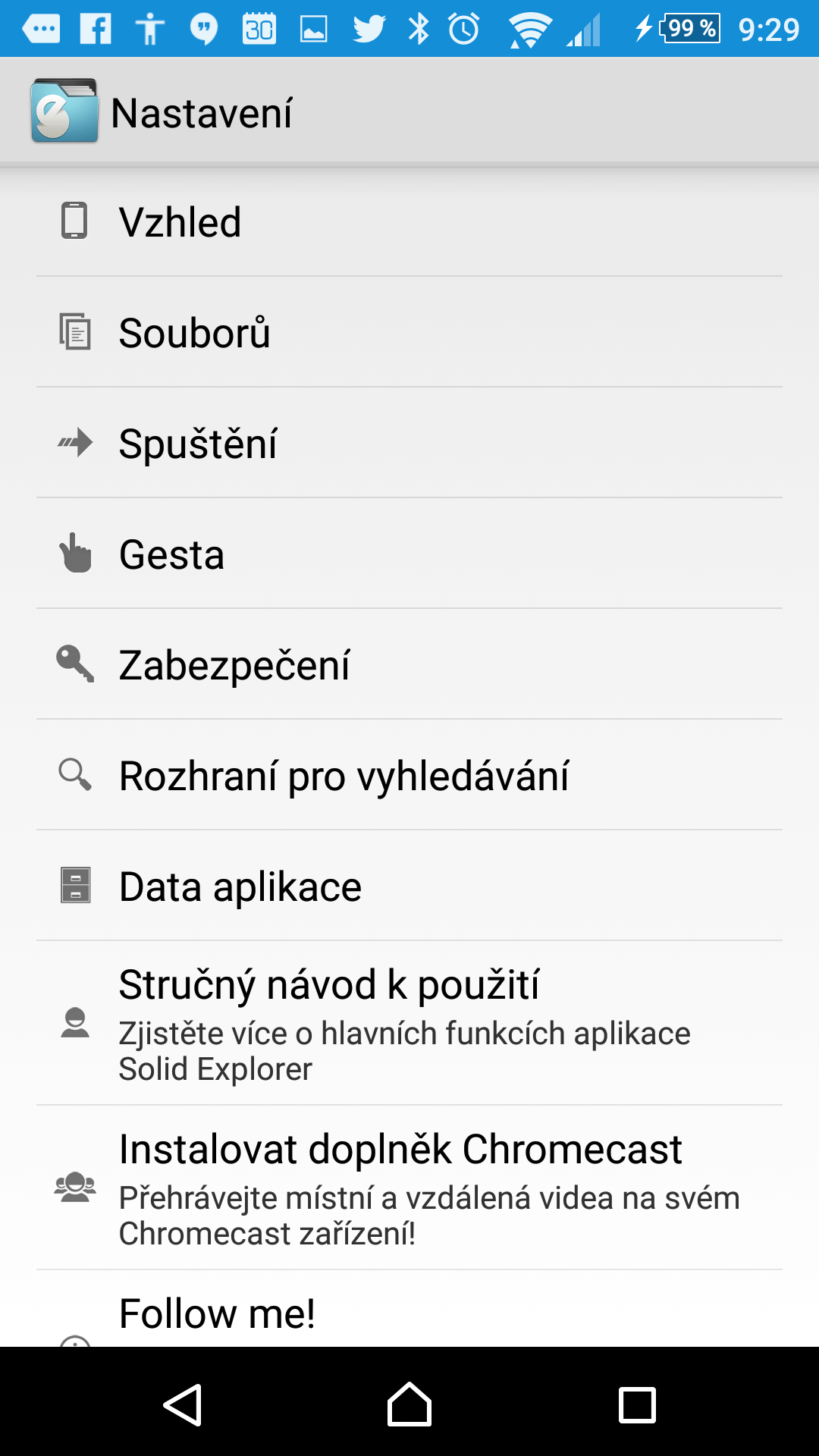Select Instalovat doplněk Chromecast

tap(409, 1188)
